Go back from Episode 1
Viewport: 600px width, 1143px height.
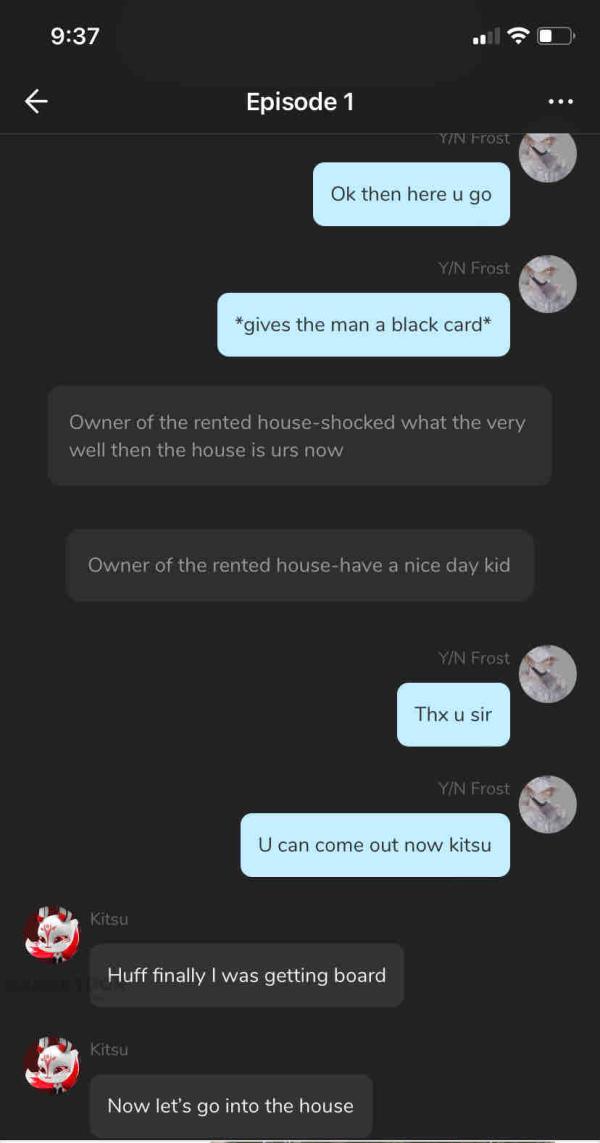[x=36, y=101]
